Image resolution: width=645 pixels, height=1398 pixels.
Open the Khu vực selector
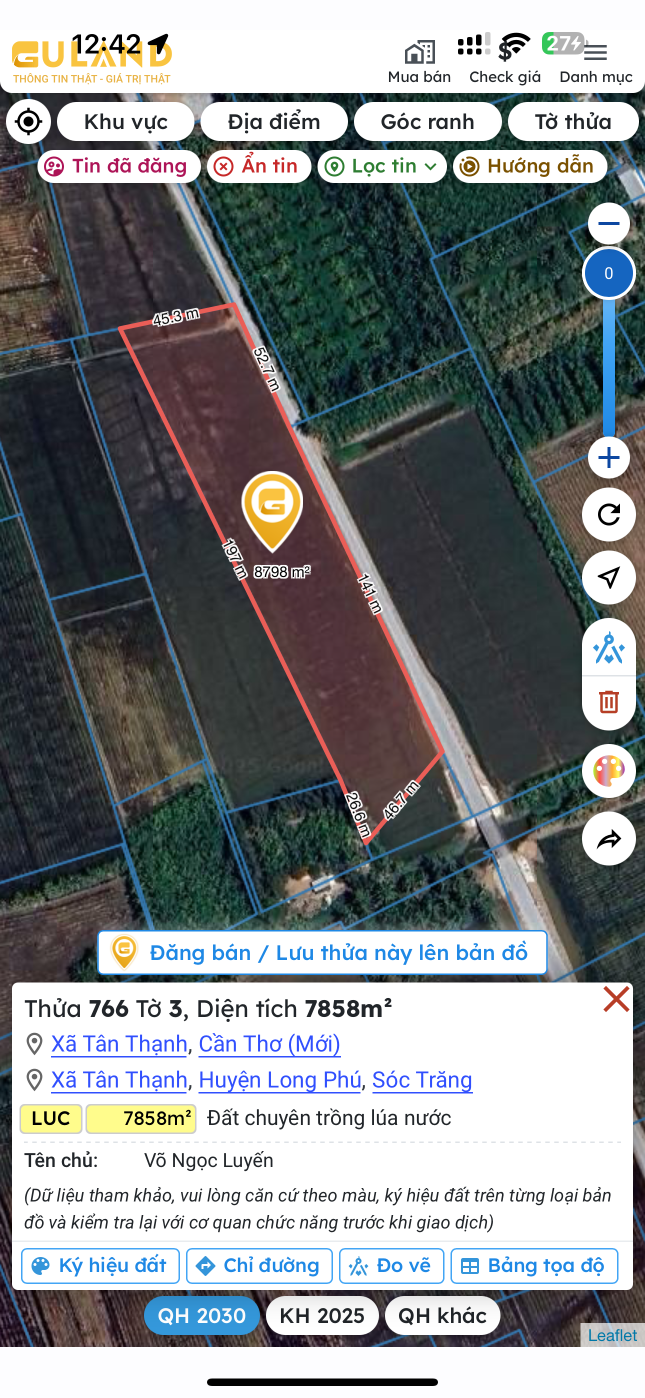click(x=125, y=123)
